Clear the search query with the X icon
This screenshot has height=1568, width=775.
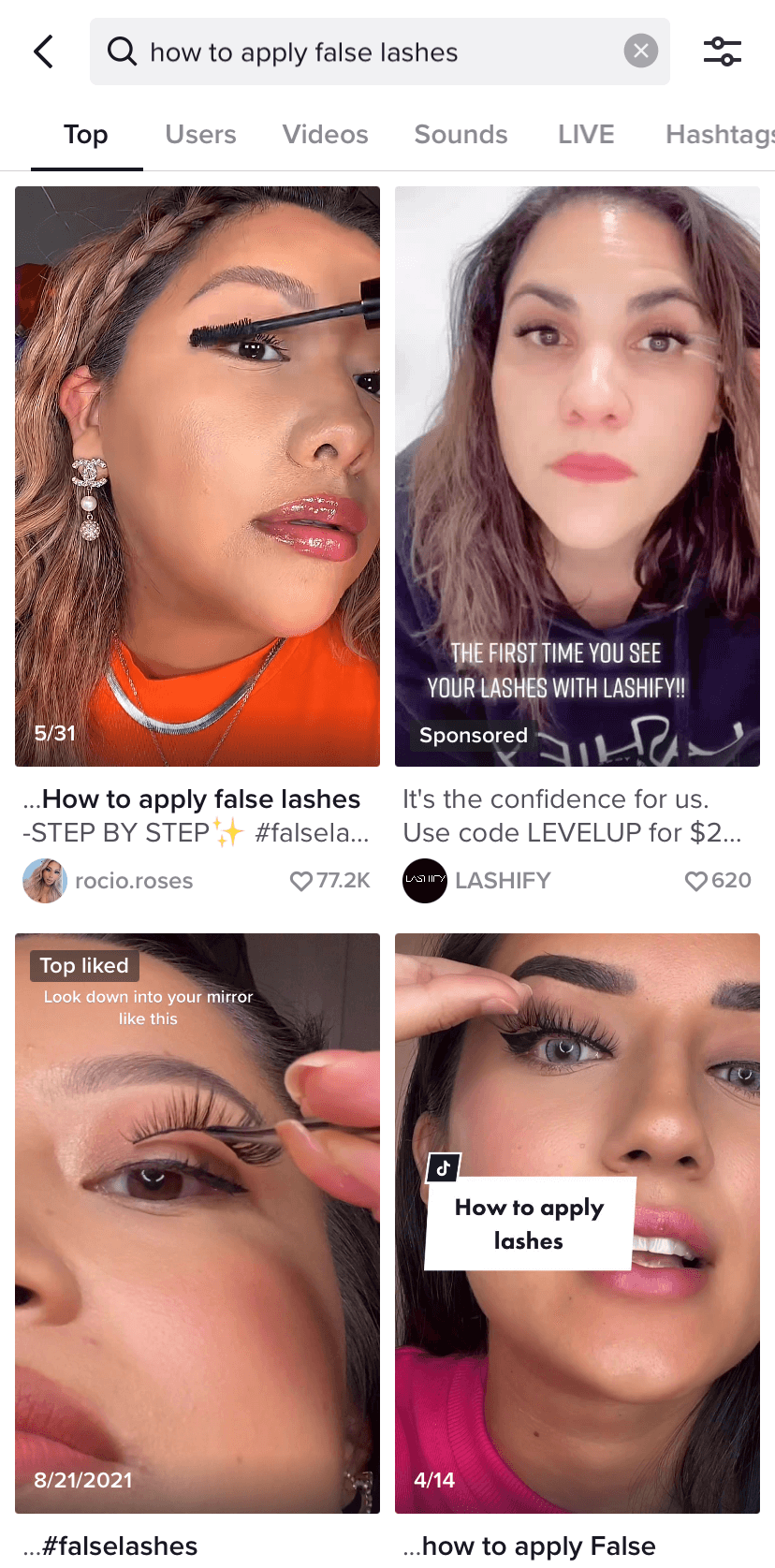coord(640,51)
